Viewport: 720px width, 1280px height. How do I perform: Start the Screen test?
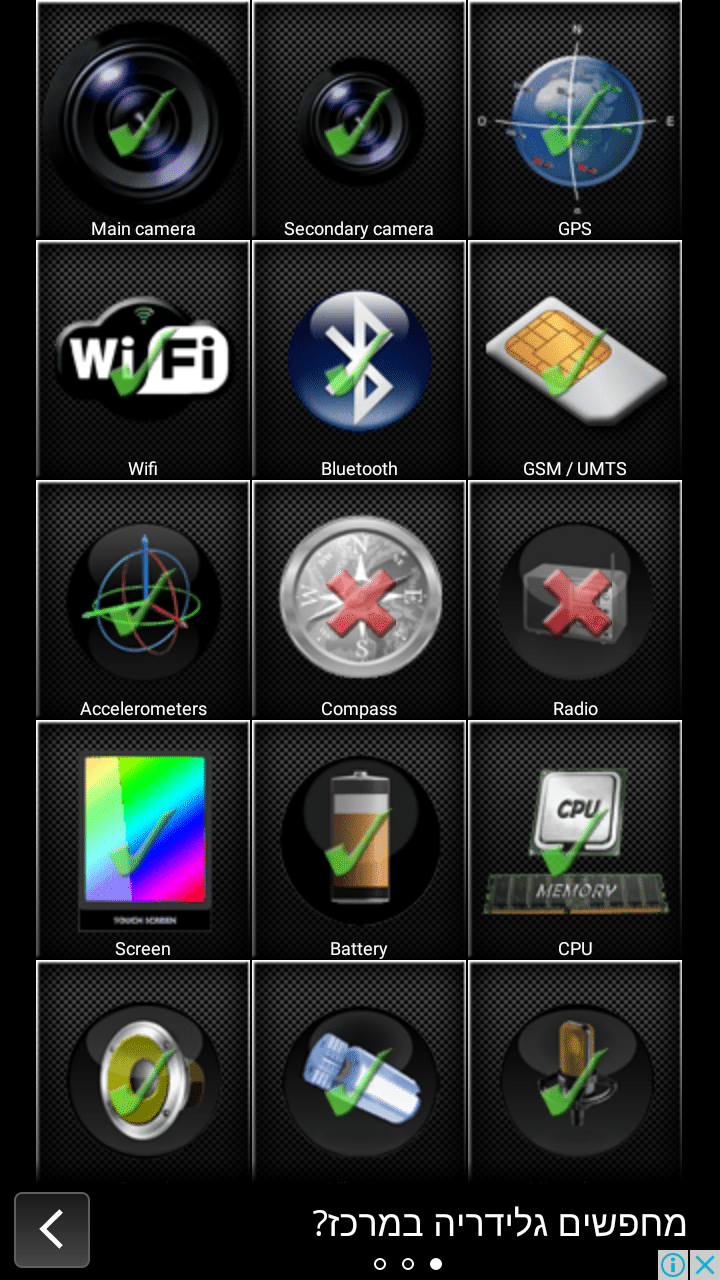(x=143, y=840)
